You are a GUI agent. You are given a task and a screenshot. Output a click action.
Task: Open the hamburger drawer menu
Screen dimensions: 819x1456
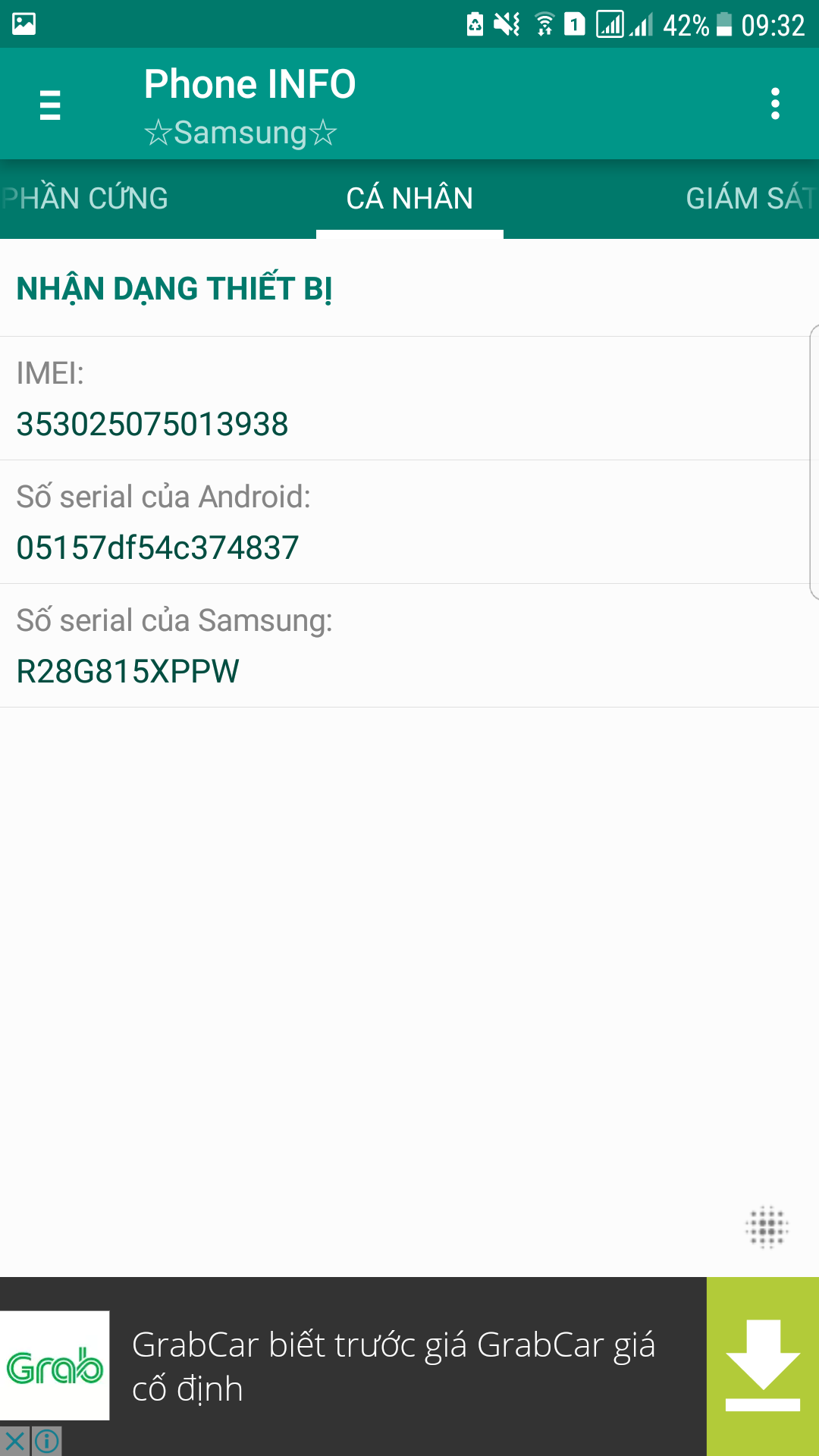click(x=50, y=105)
